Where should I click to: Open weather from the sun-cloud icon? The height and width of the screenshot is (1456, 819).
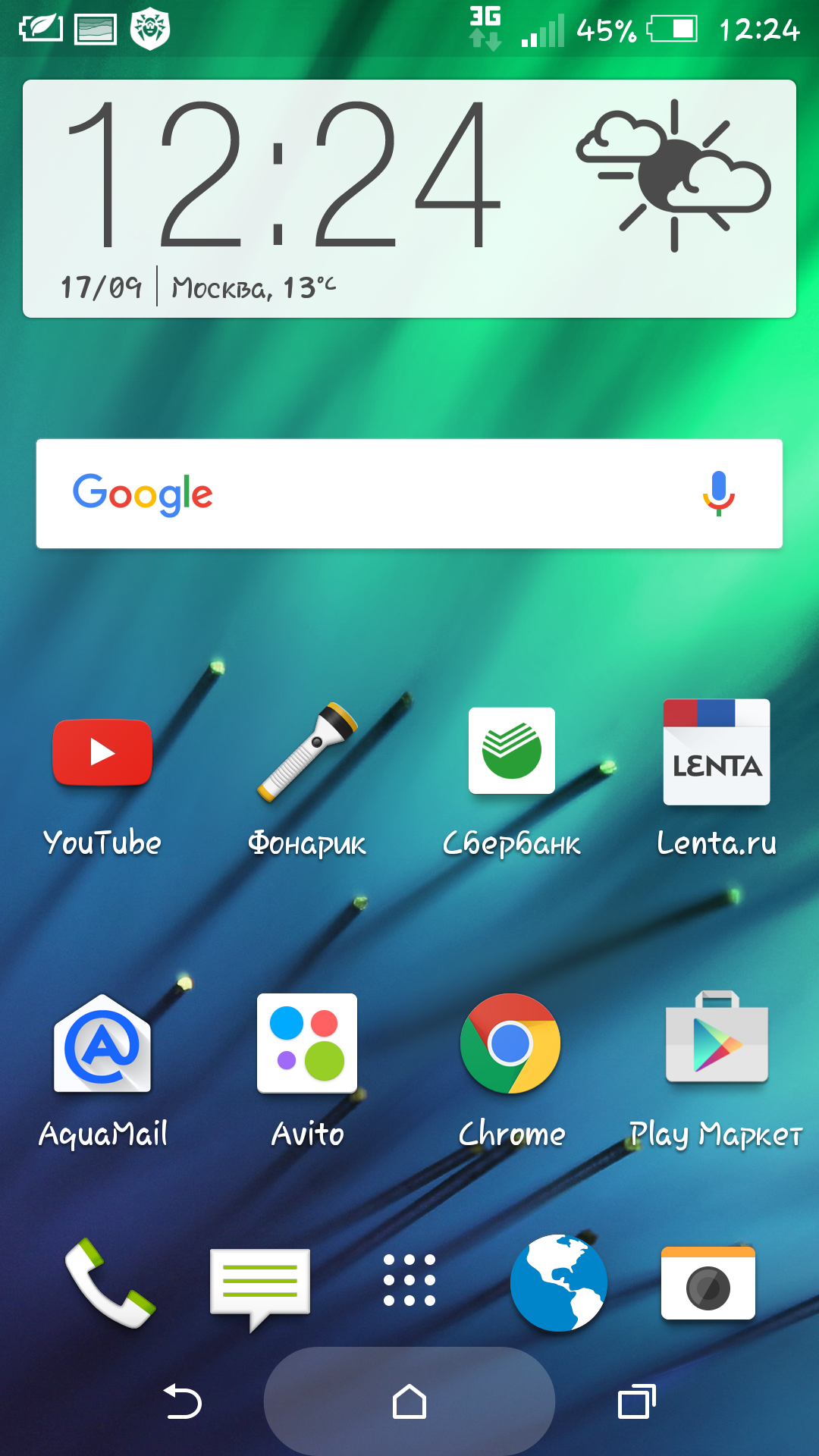coord(673,176)
